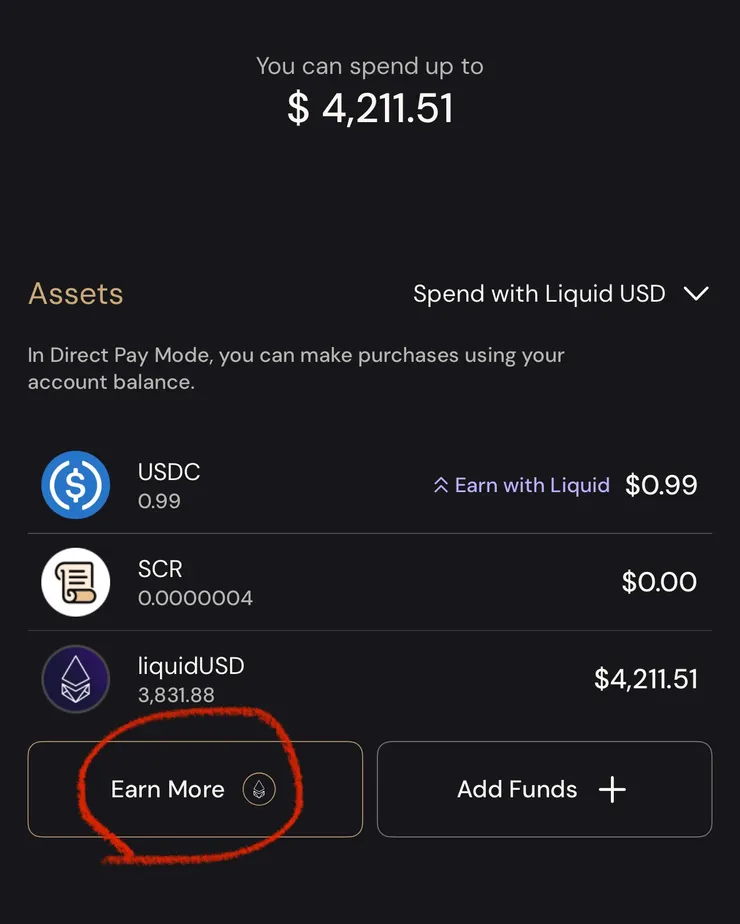Click the double-chevron icon beside Earn with Liquid

pos(440,484)
